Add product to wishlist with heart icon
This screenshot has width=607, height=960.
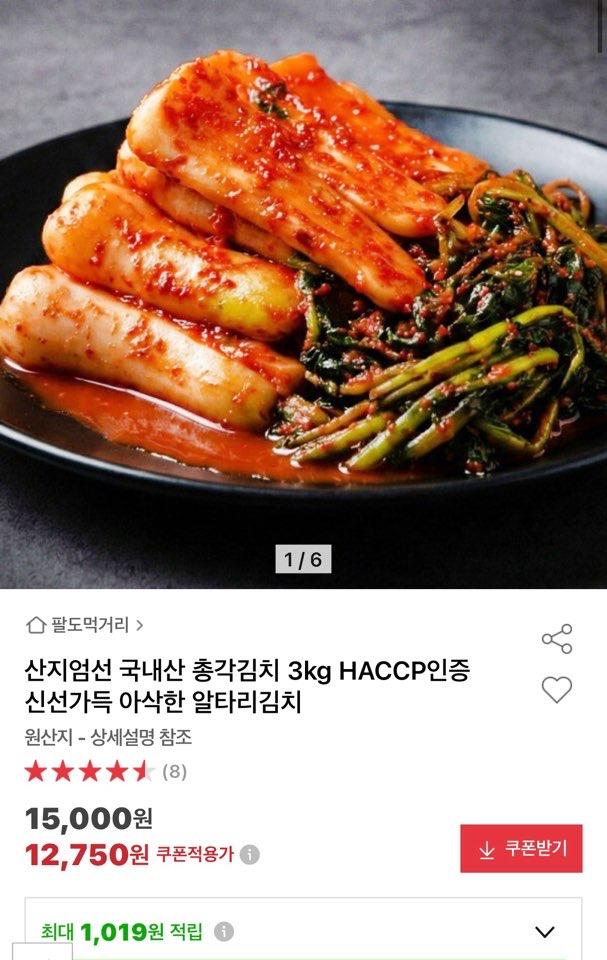[x=557, y=689]
